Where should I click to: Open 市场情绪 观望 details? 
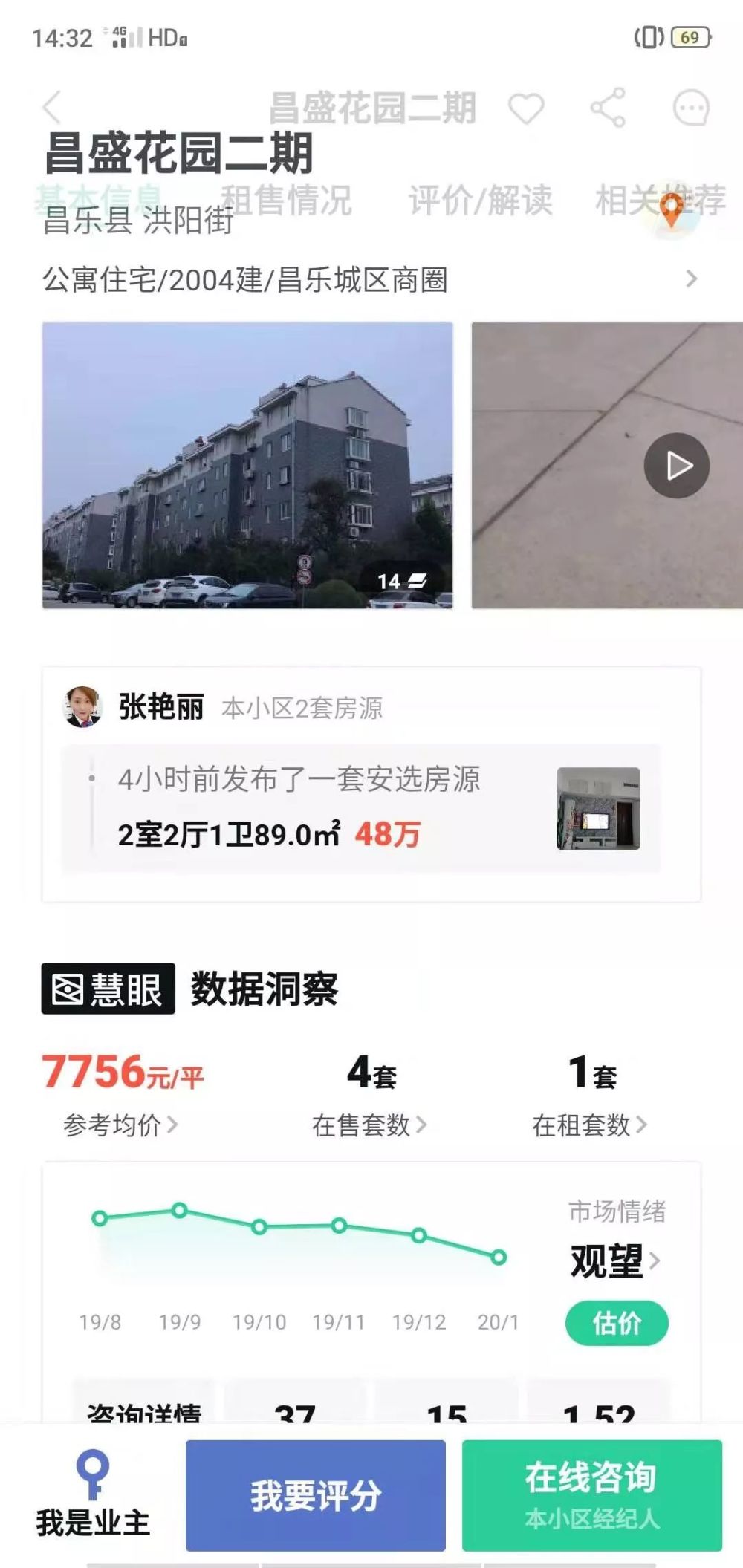coord(615,1261)
